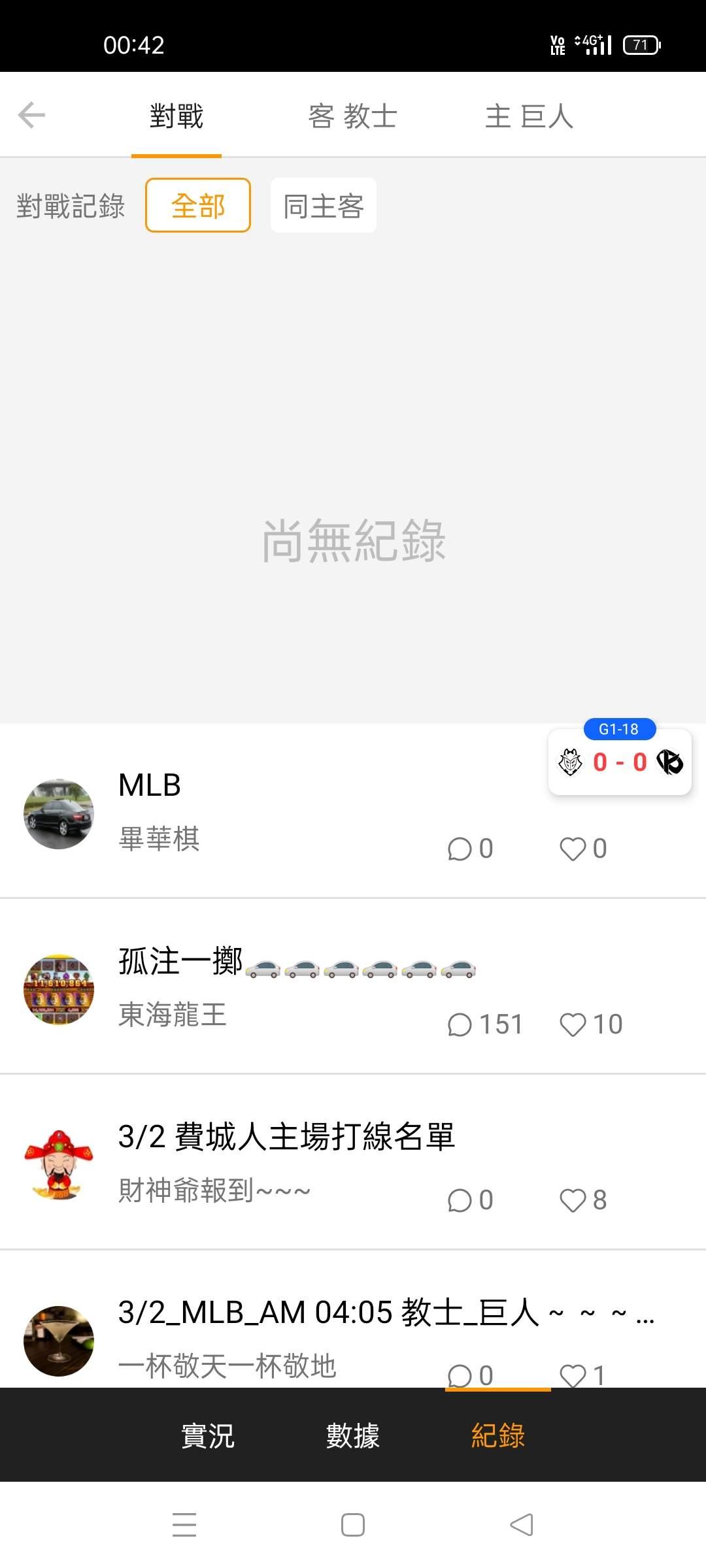Tap the system home button
This screenshot has width=706, height=1568.
353,1526
